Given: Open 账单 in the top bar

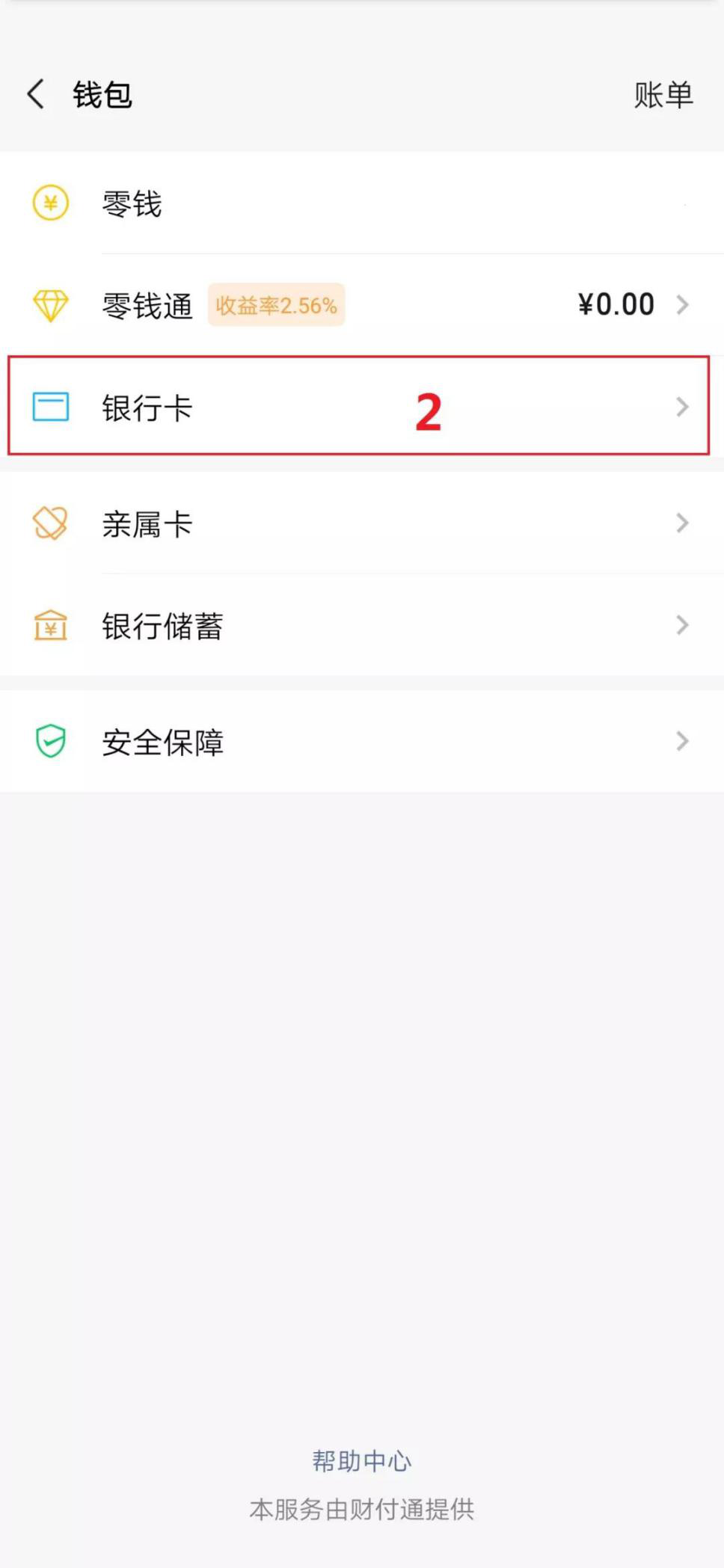Looking at the screenshot, I should click(663, 96).
